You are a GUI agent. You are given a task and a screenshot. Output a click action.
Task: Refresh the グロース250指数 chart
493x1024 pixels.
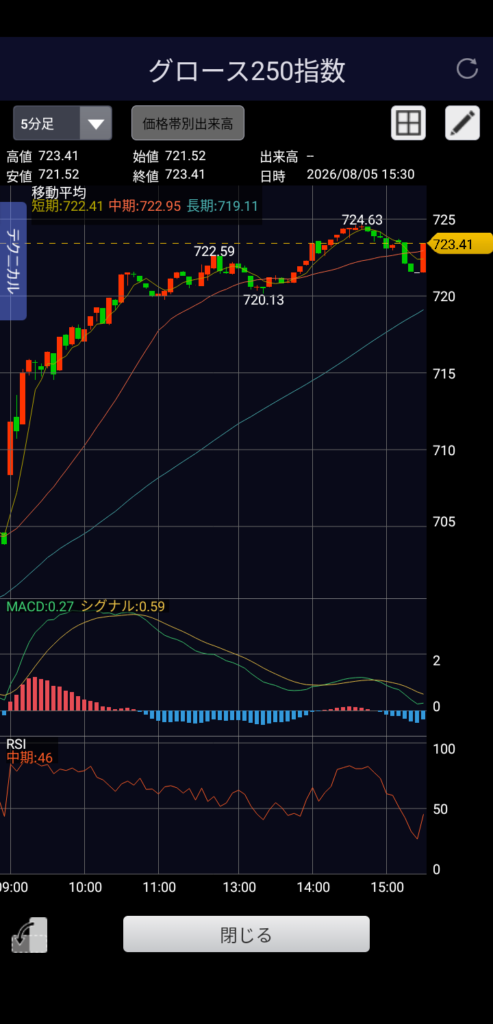(x=467, y=69)
